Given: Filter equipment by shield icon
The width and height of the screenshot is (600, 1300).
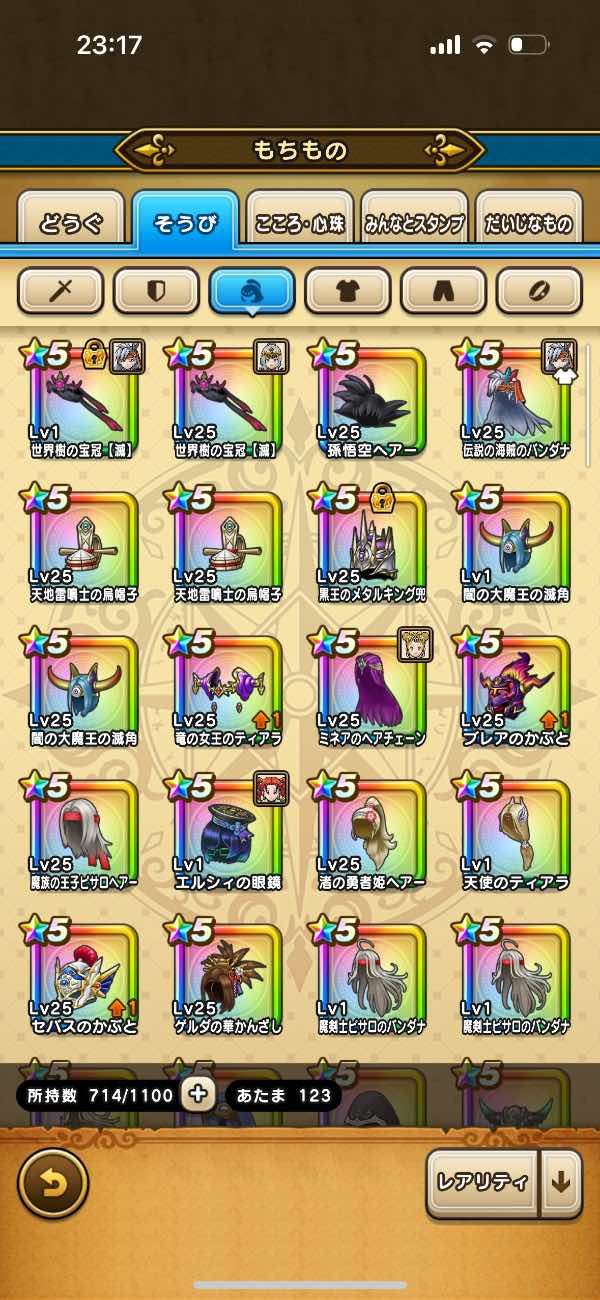Looking at the screenshot, I should coord(156,292).
